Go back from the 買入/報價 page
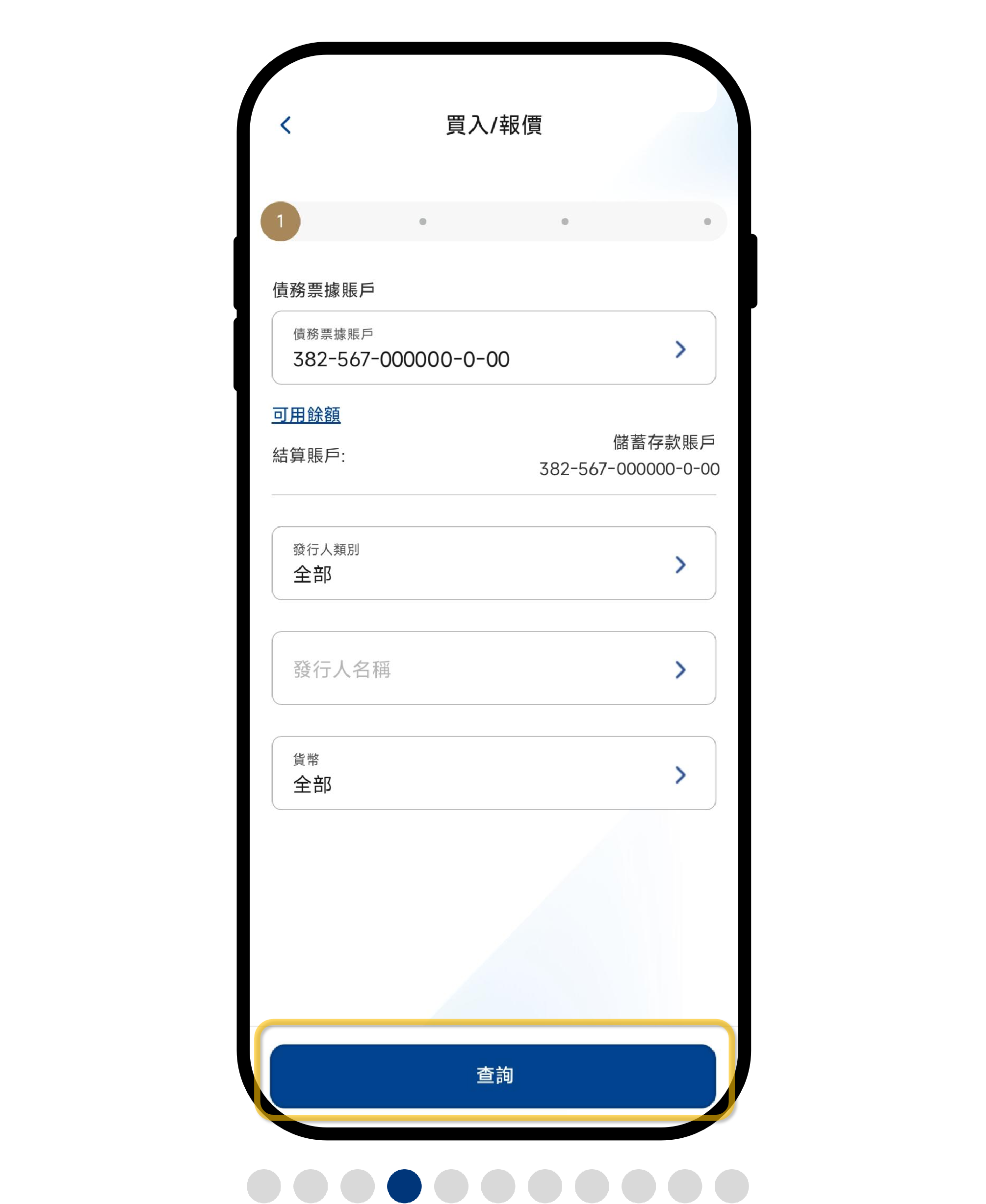The height and width of the screenshot is (1204, 986). click(x=285, y=125)
